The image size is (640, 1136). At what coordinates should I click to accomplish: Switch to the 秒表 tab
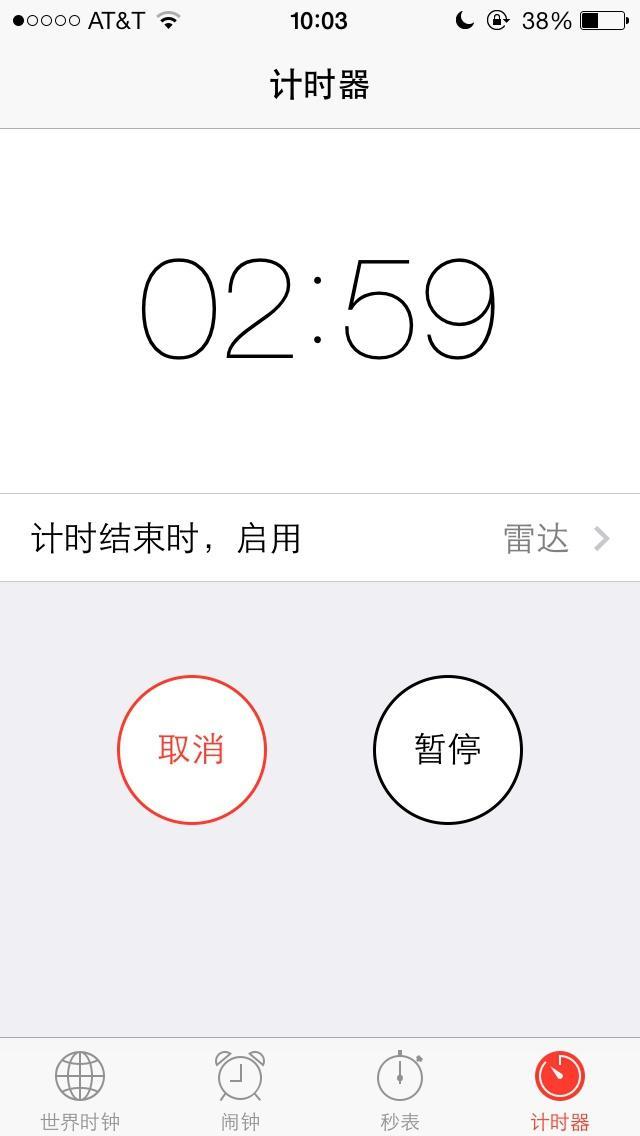pyautogui.click(x=400, y=1089)
